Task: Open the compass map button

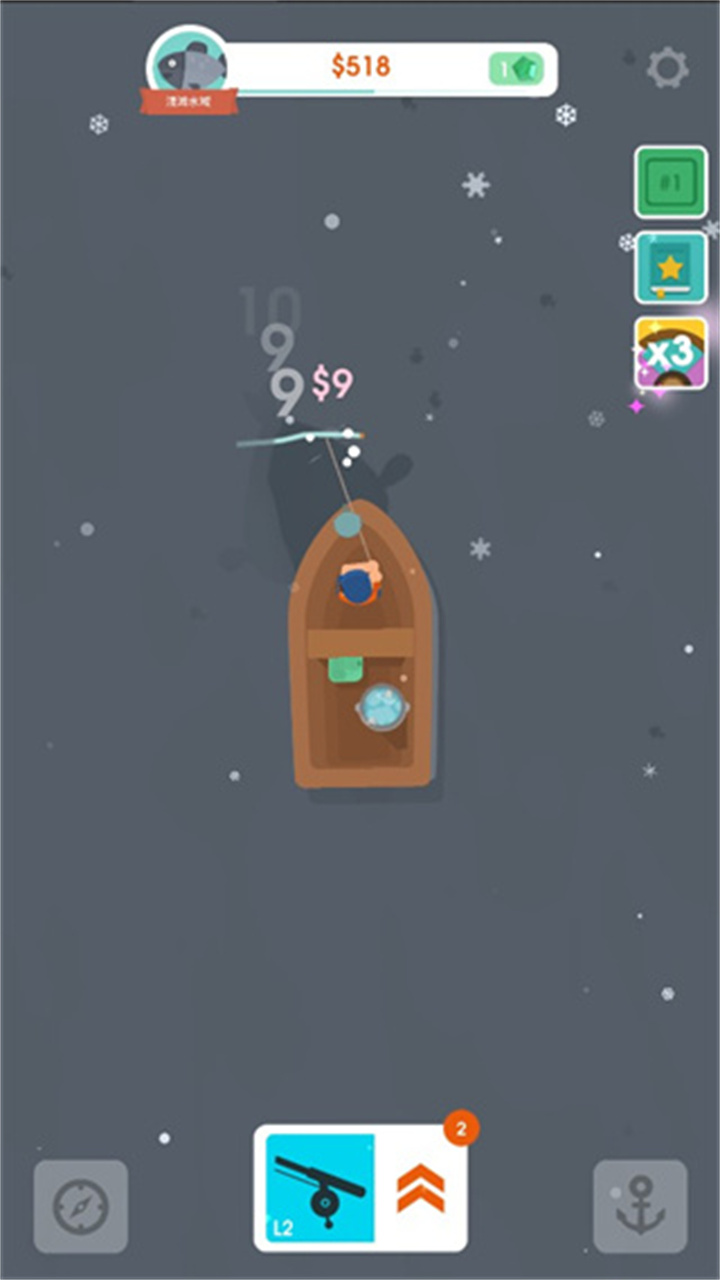Action: 80,1207
